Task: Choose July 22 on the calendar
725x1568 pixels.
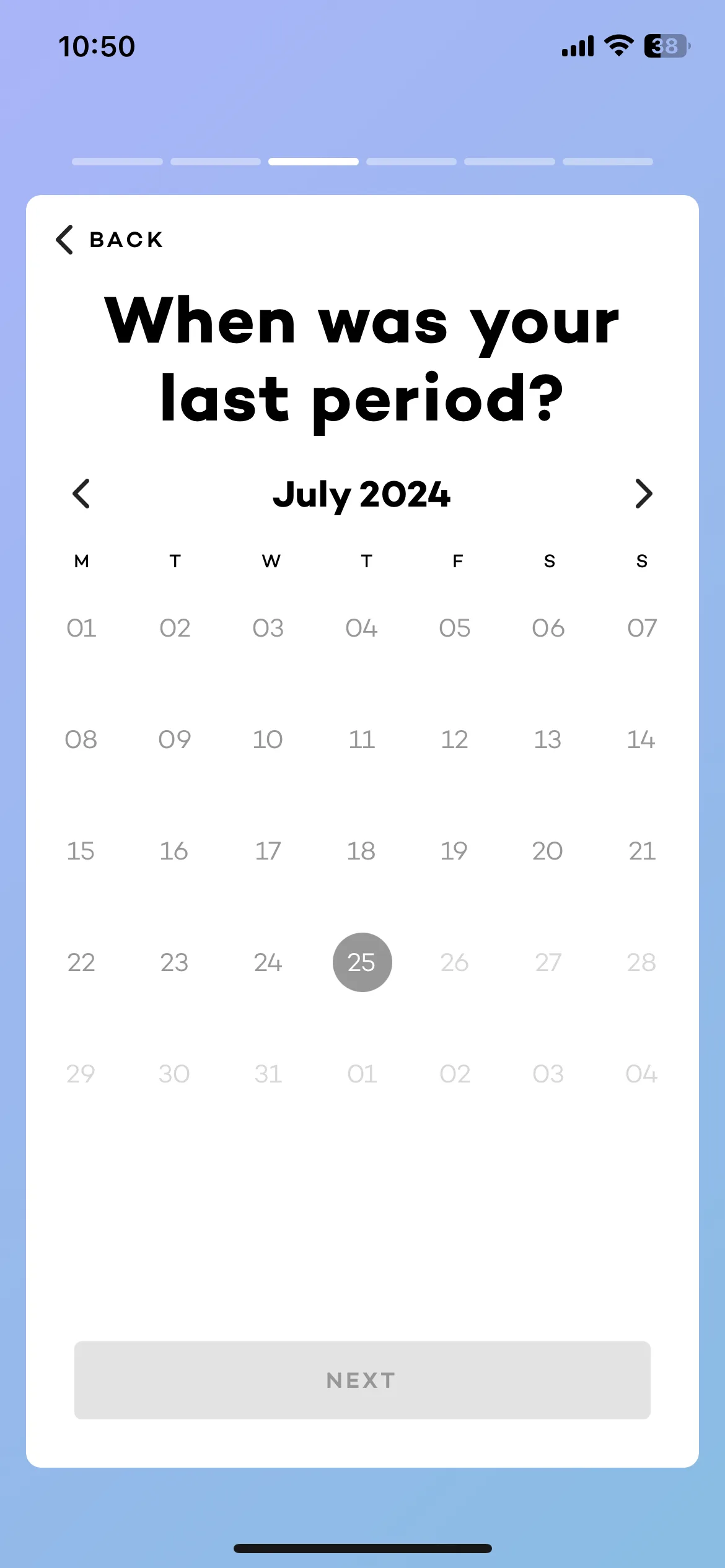Action: tap(81, 962)
